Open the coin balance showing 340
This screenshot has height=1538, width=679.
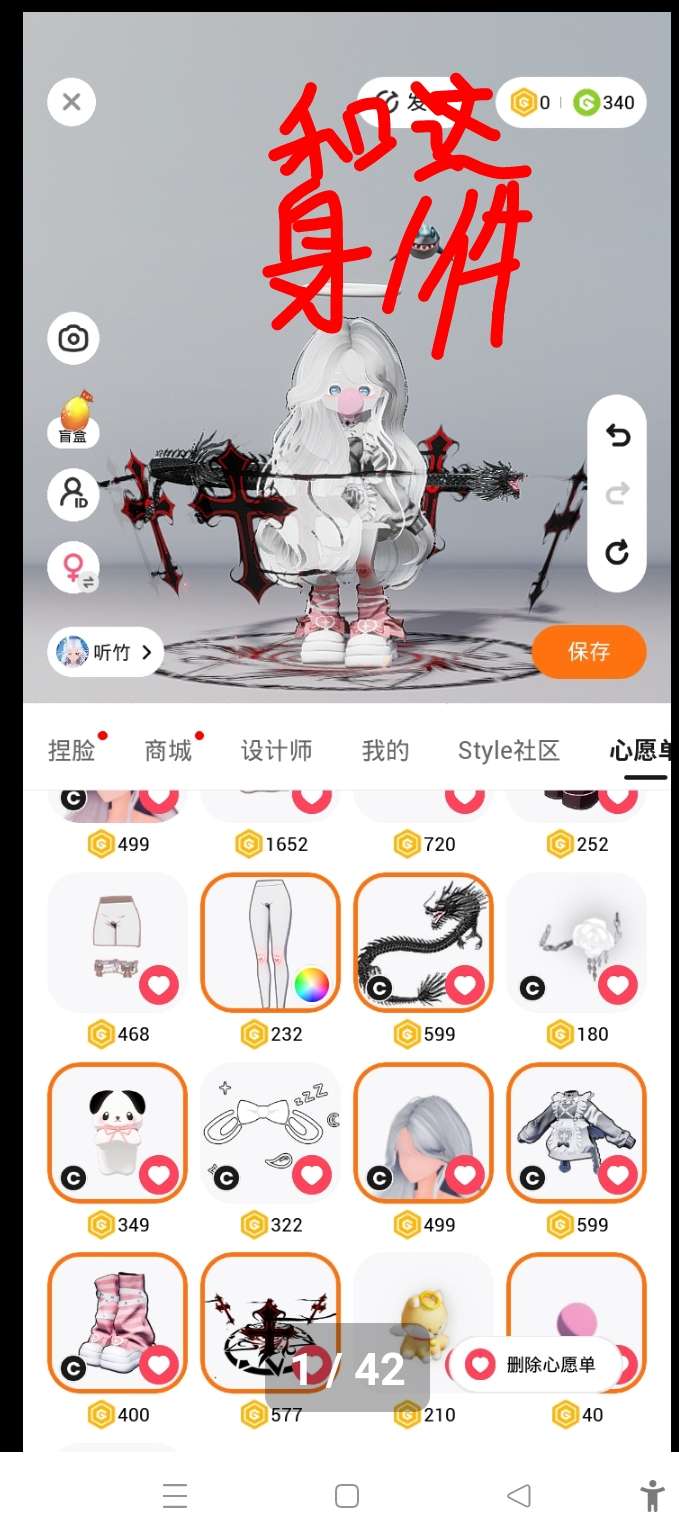tap(606, 102)
